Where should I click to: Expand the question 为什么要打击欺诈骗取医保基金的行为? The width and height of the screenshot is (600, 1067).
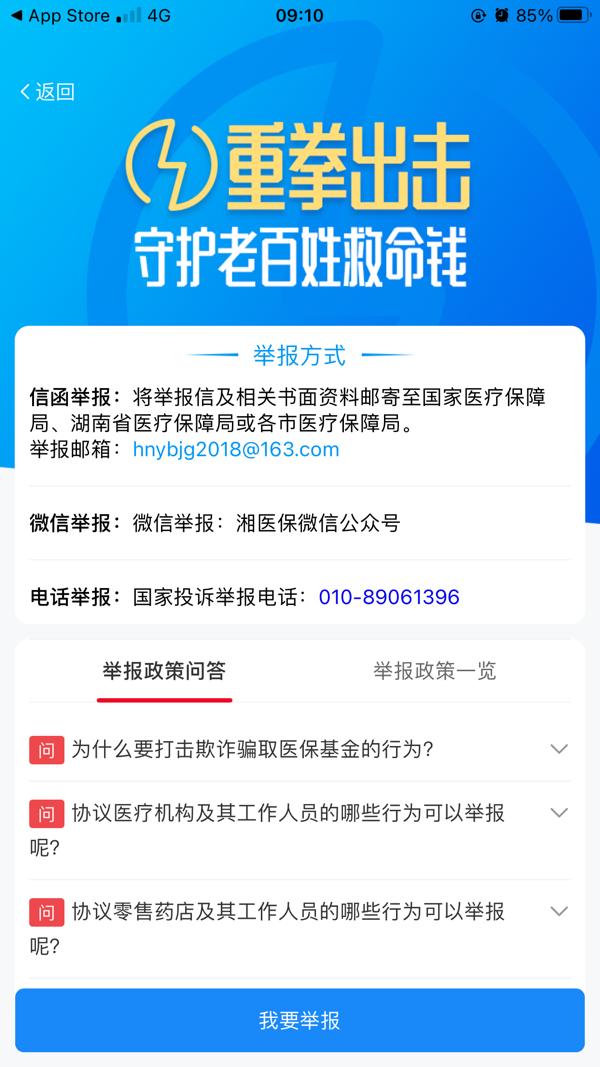click(300, 749)
